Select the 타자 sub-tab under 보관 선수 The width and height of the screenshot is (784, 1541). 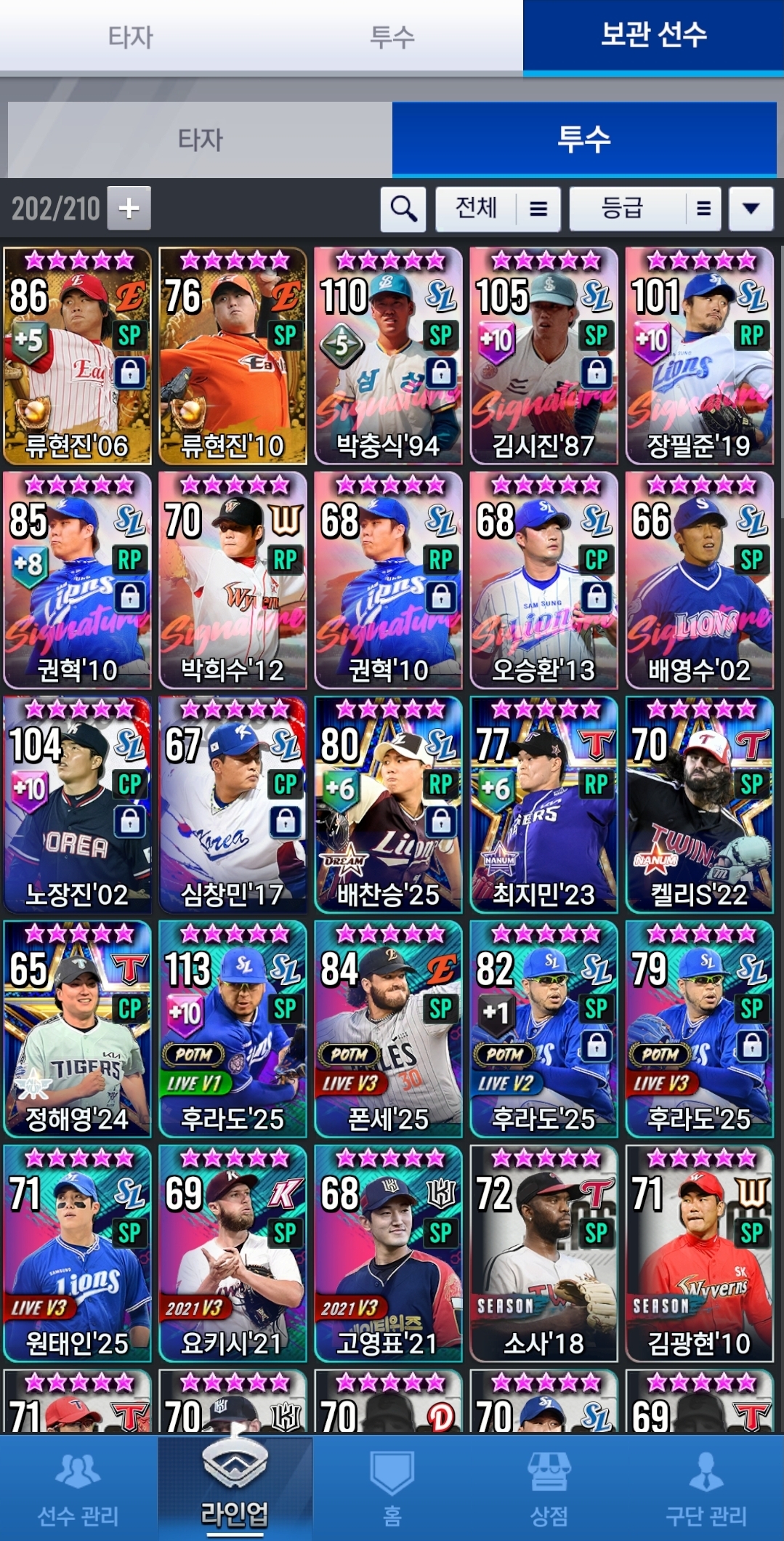[x=200, y=140]
